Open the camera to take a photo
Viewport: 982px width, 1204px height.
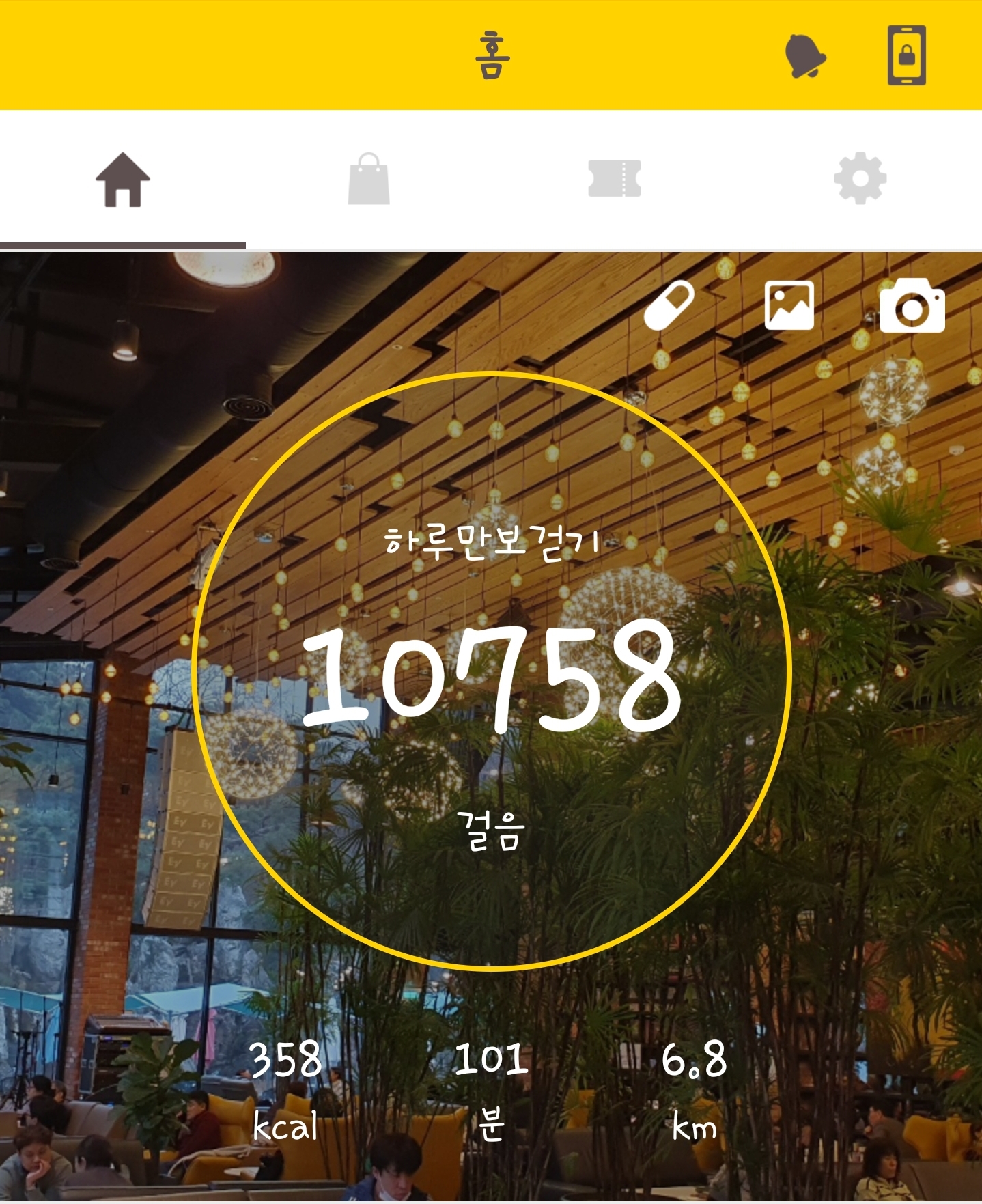(912, 306)
